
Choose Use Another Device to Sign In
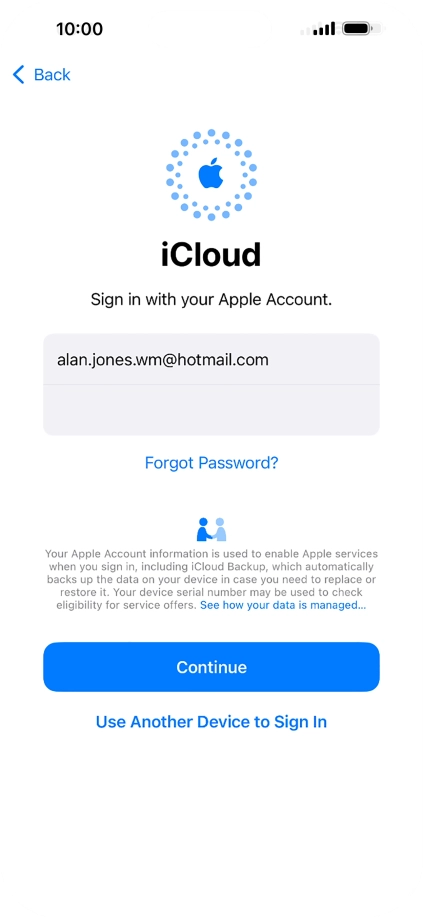click(x=211, y=721)
